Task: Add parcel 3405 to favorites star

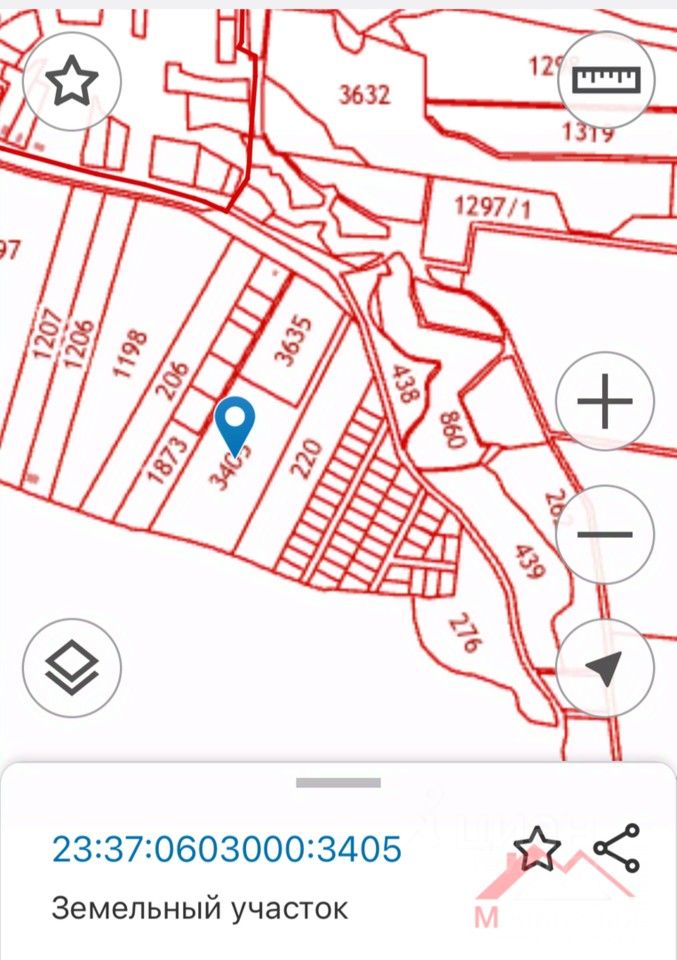Action: coord(538,849)
